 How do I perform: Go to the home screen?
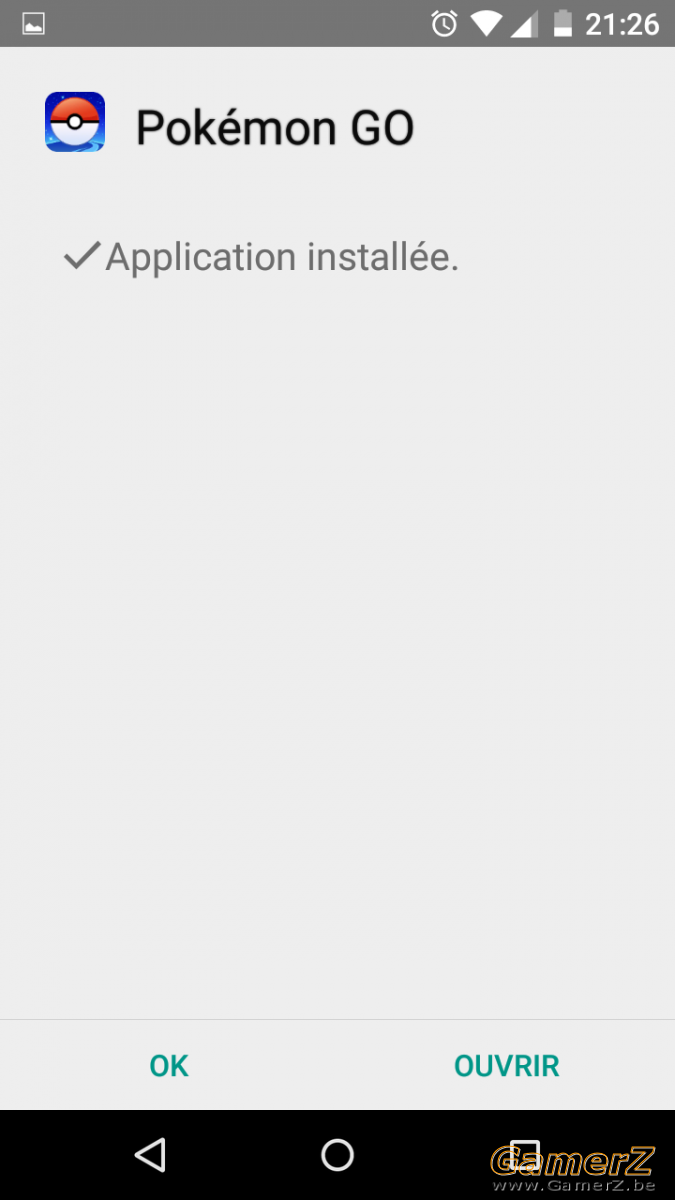point(338,1155)
